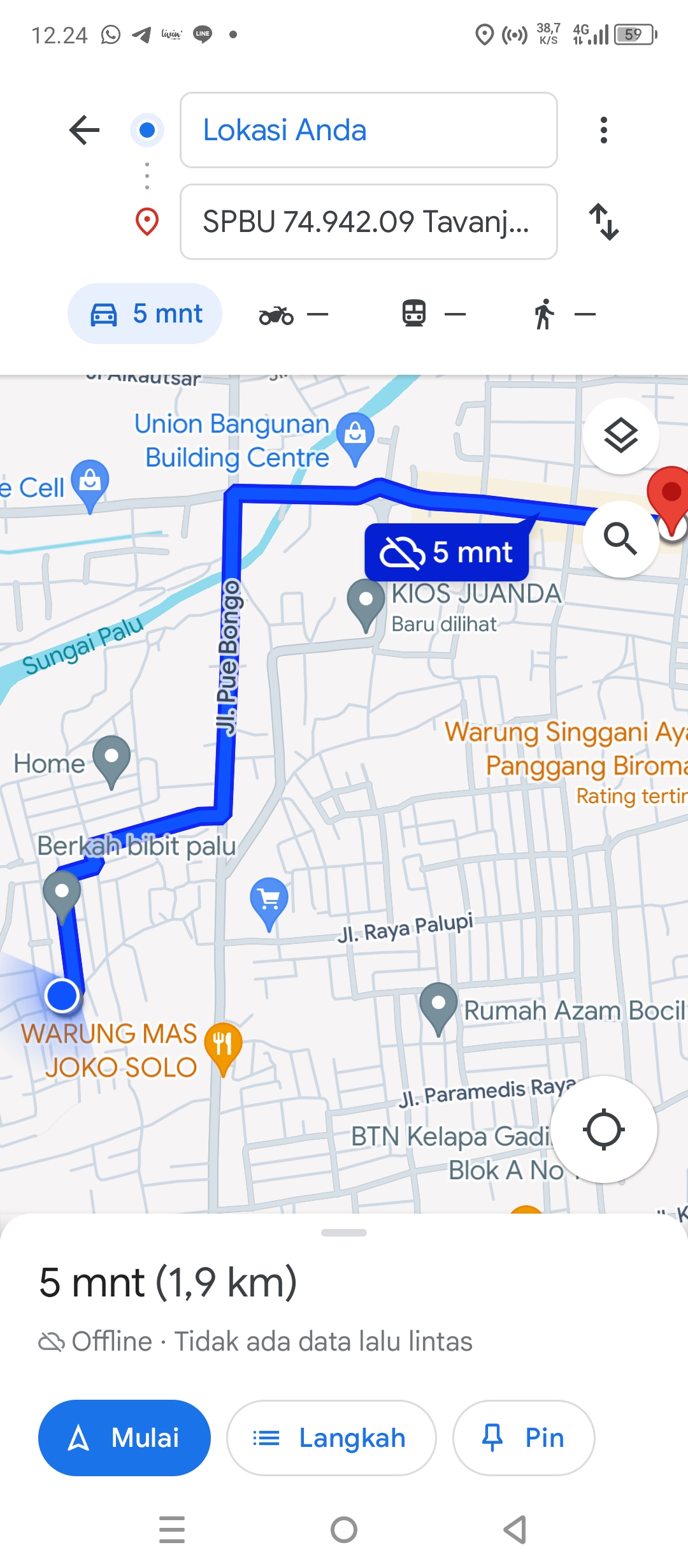Switch to walking mode
Screen dimensions: 688x1568
coord(564,314)
